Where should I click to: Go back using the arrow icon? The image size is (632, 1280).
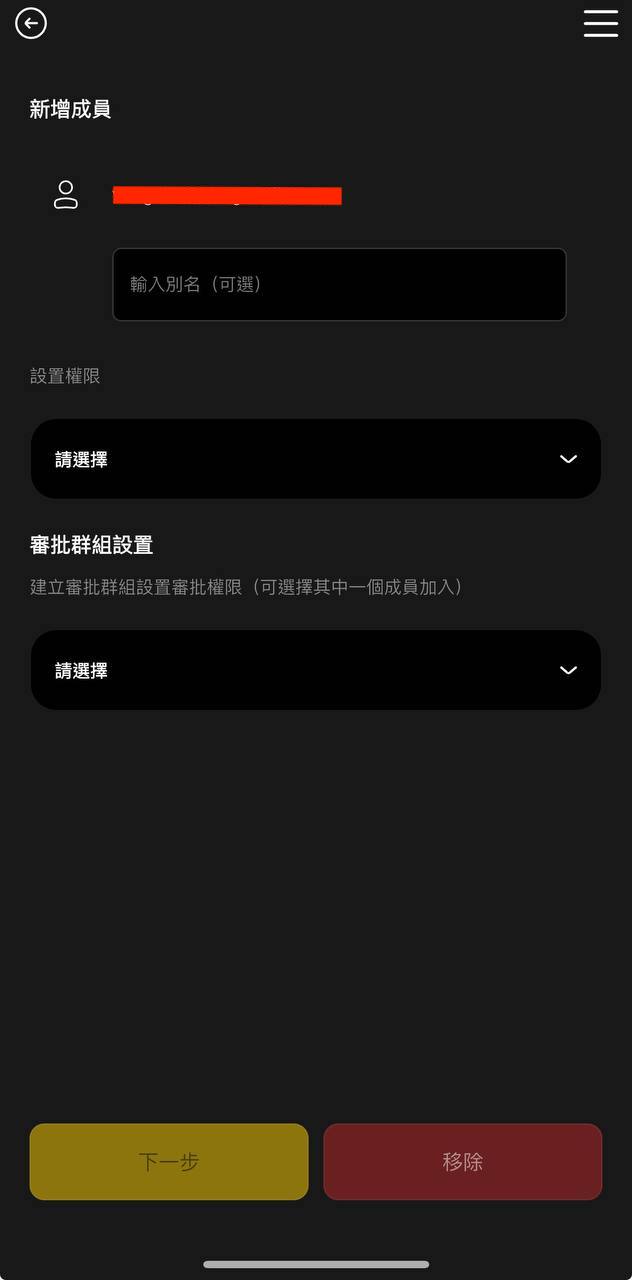coord(31,23)
